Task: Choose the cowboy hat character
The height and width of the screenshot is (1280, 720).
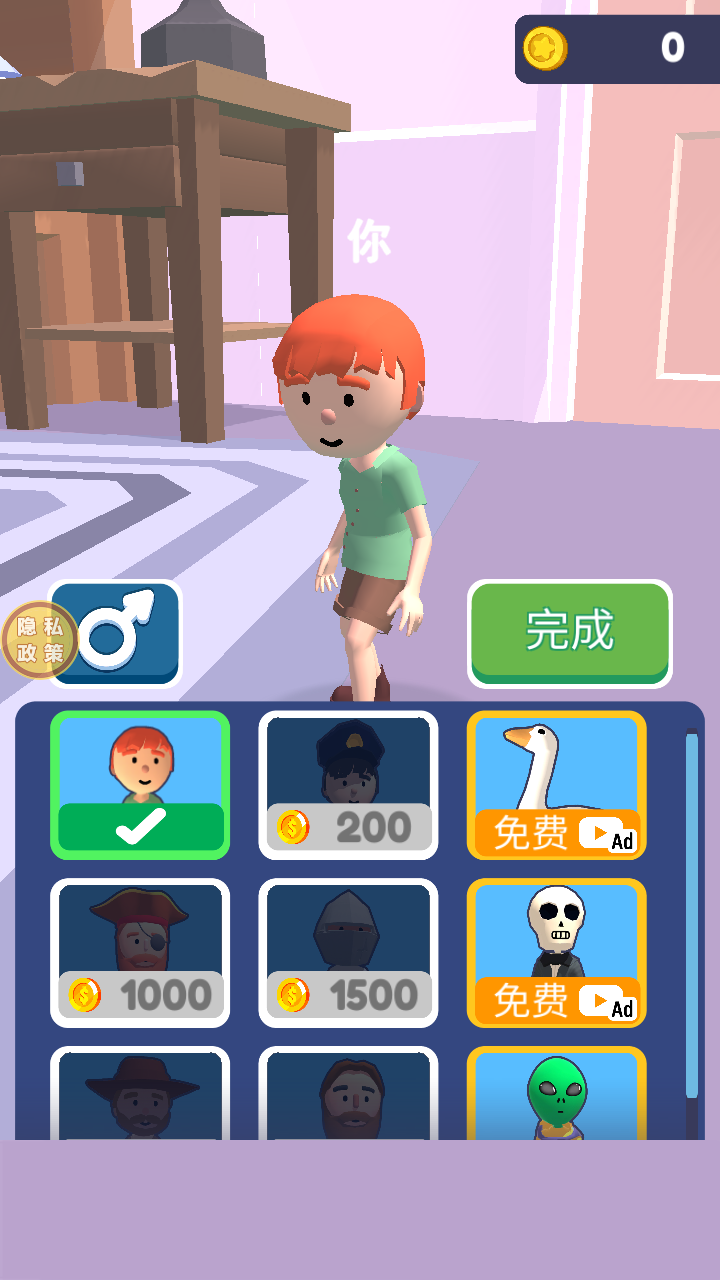Action: [x=140, y=1095]
